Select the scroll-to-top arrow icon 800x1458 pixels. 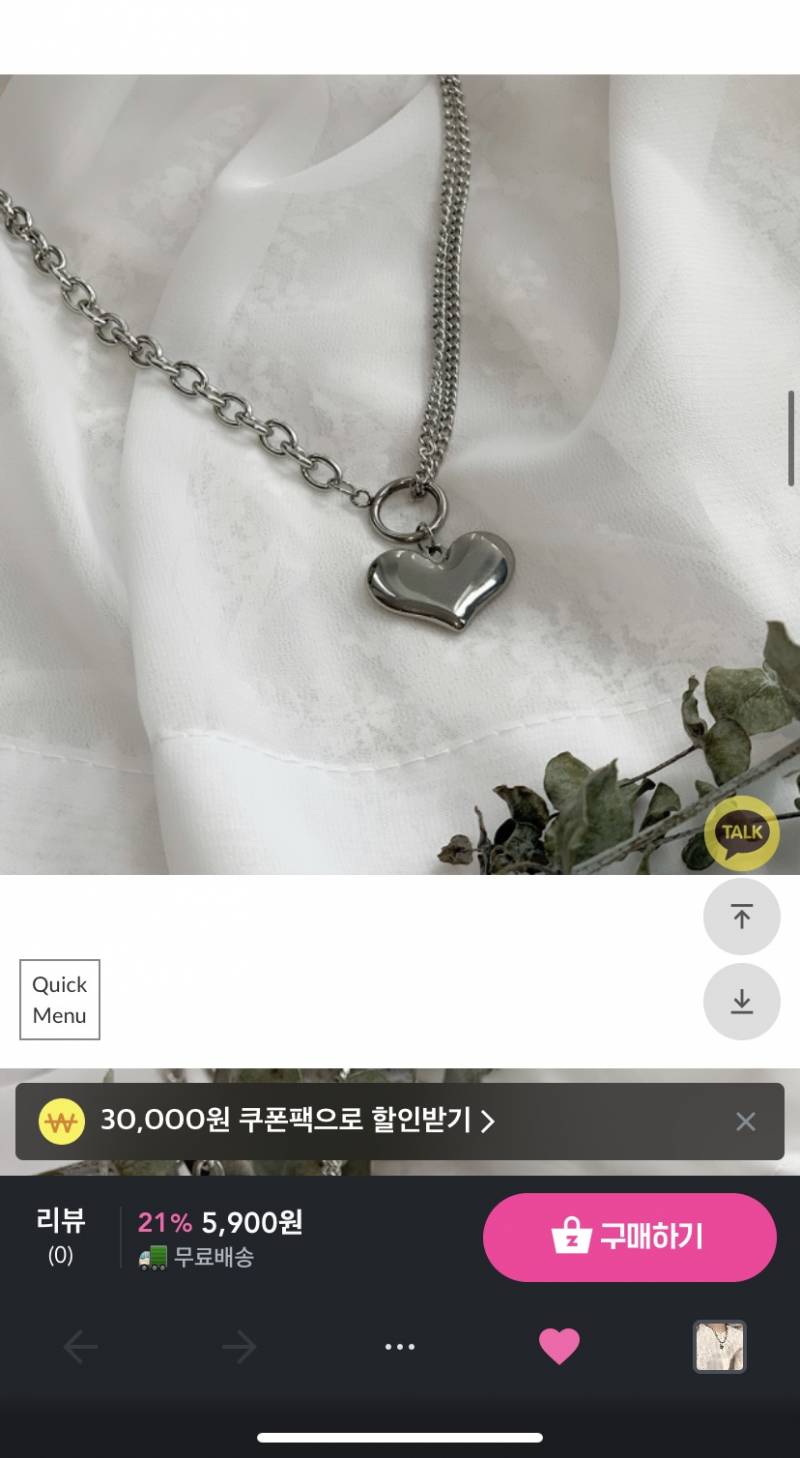pyautogui.click(x=741, y=917)
